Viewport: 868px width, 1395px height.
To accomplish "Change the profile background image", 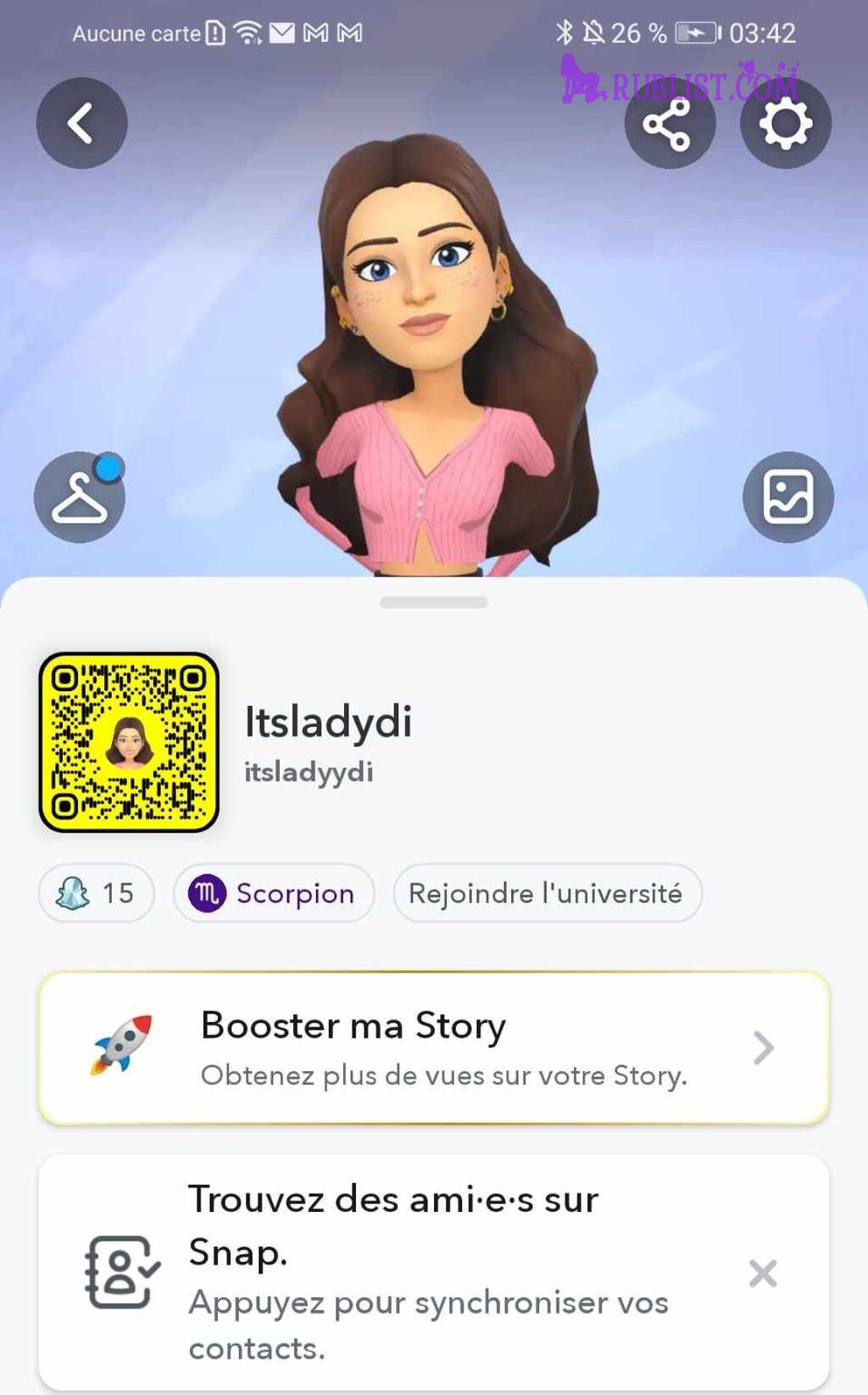I will coord(787,498).
